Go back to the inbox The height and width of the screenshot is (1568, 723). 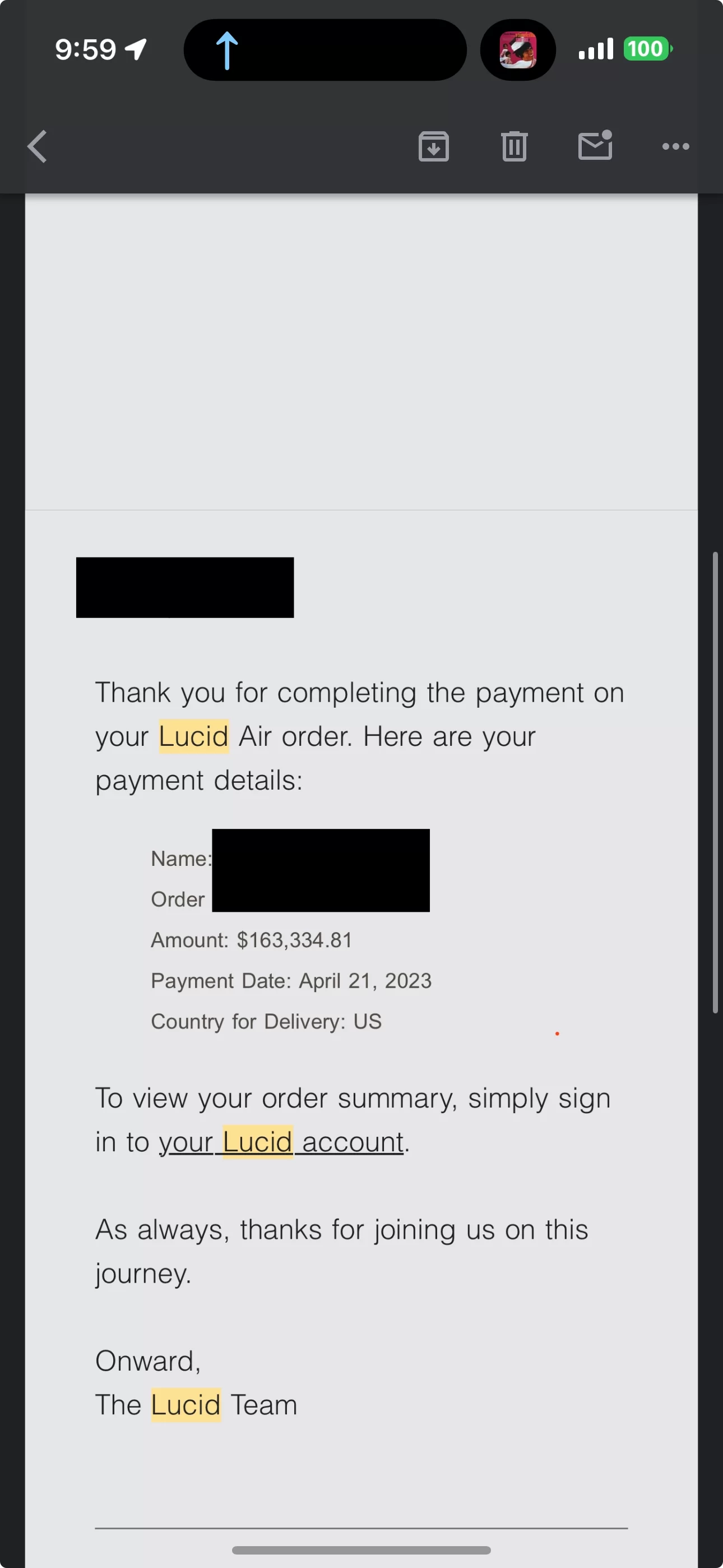point(37,147)
